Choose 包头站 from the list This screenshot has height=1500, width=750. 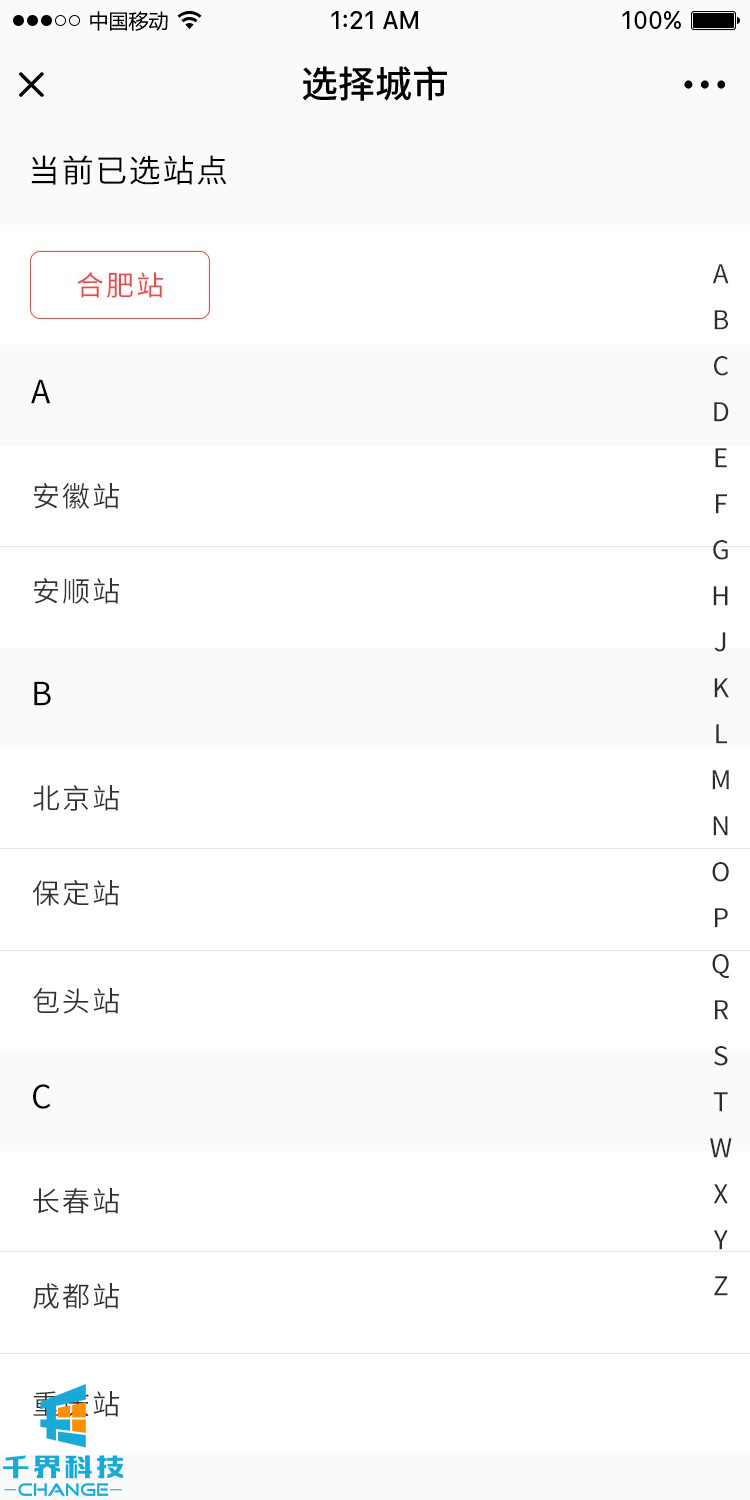point(77,1001)
